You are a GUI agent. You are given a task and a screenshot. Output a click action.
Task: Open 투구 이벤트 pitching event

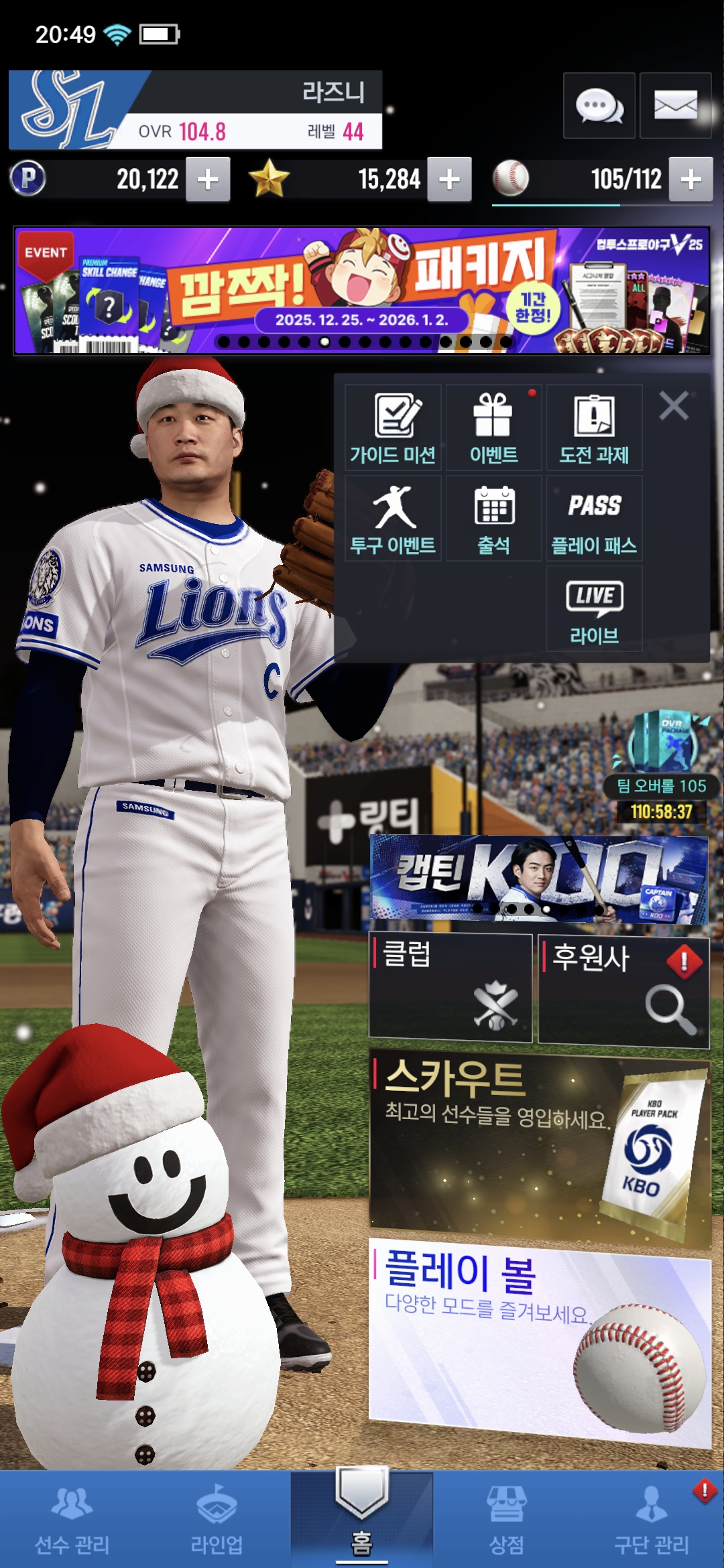click(x=393, y=518)
